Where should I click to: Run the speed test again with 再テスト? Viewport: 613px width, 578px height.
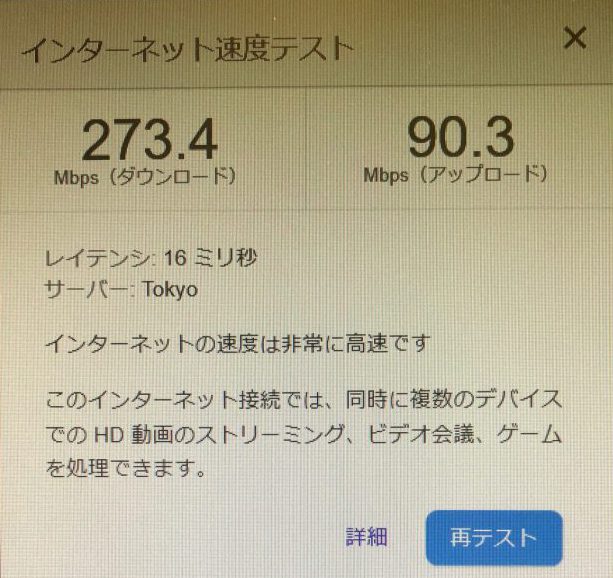point(494,538)
